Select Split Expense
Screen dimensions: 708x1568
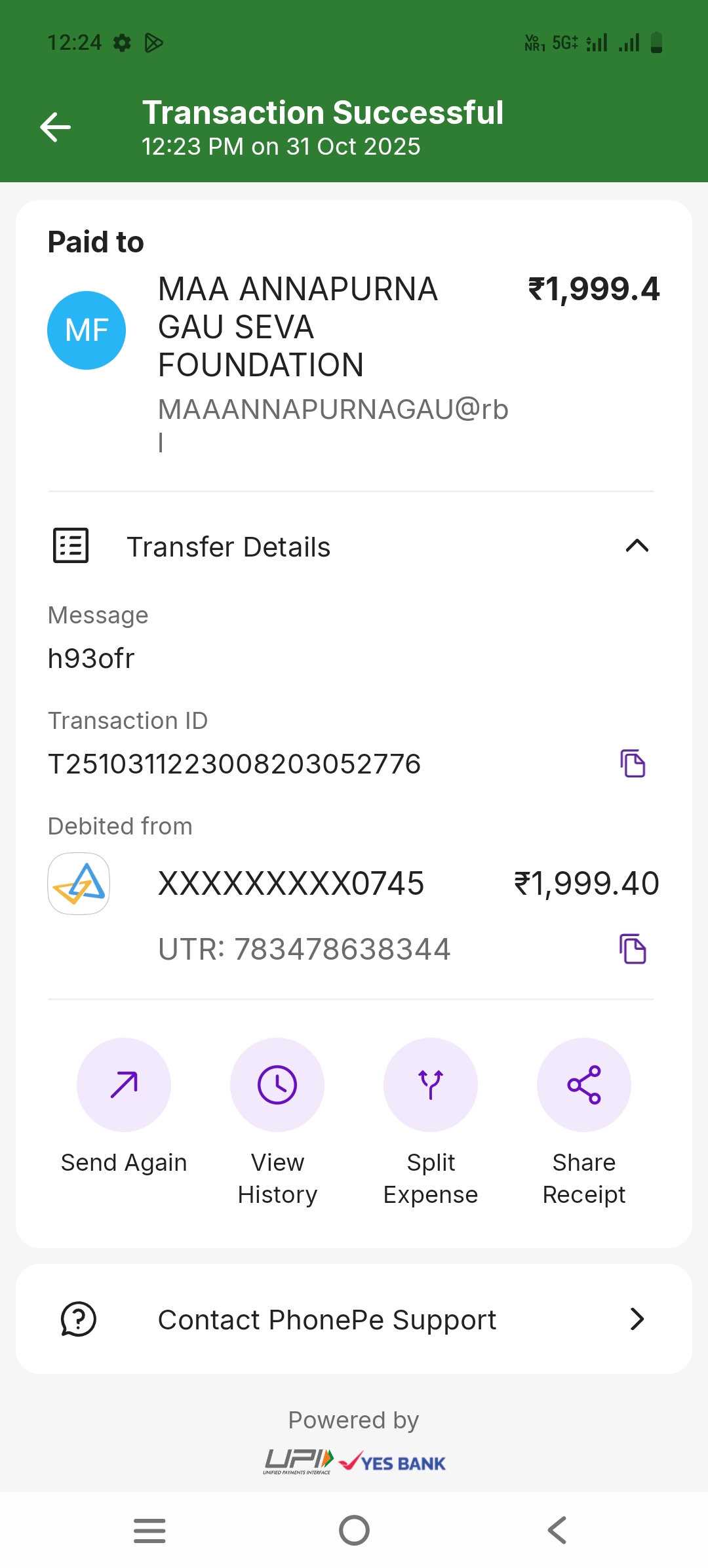point(431,1085)
